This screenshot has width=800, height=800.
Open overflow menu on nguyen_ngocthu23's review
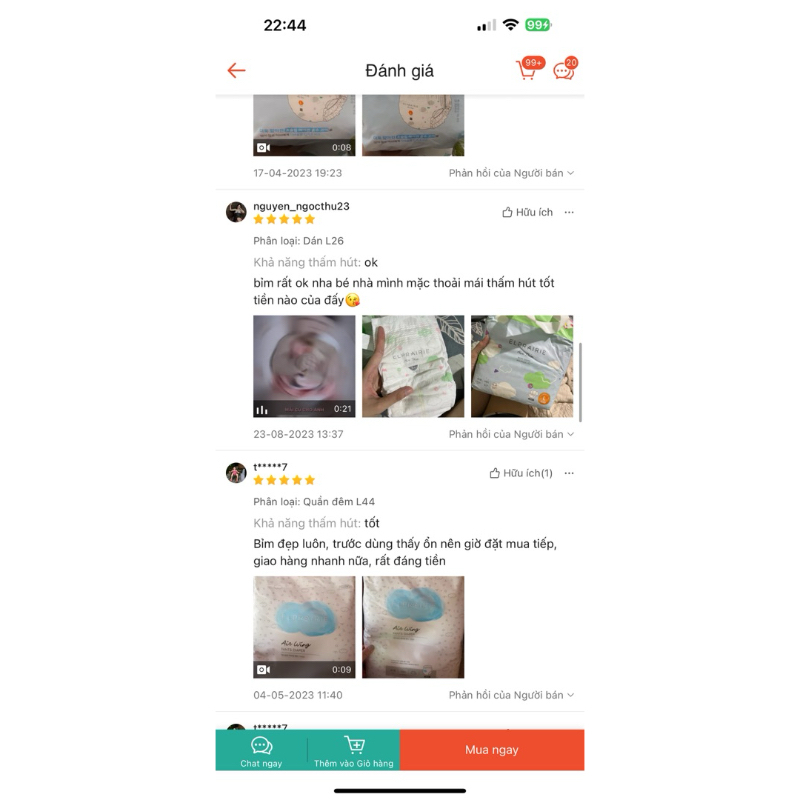pyautogui.click(x=569, y=212)
